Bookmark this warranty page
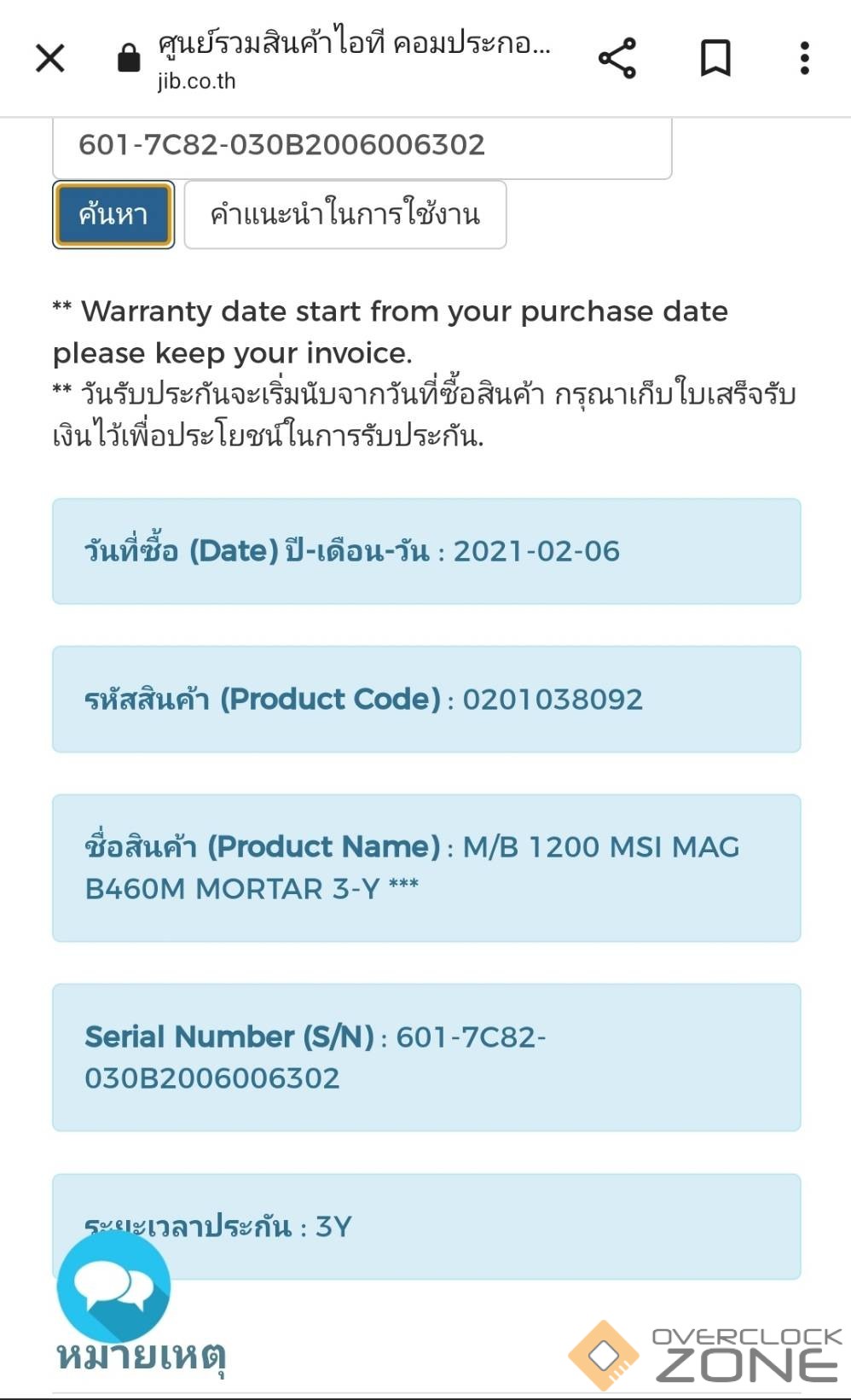 [x=715, y=59]
